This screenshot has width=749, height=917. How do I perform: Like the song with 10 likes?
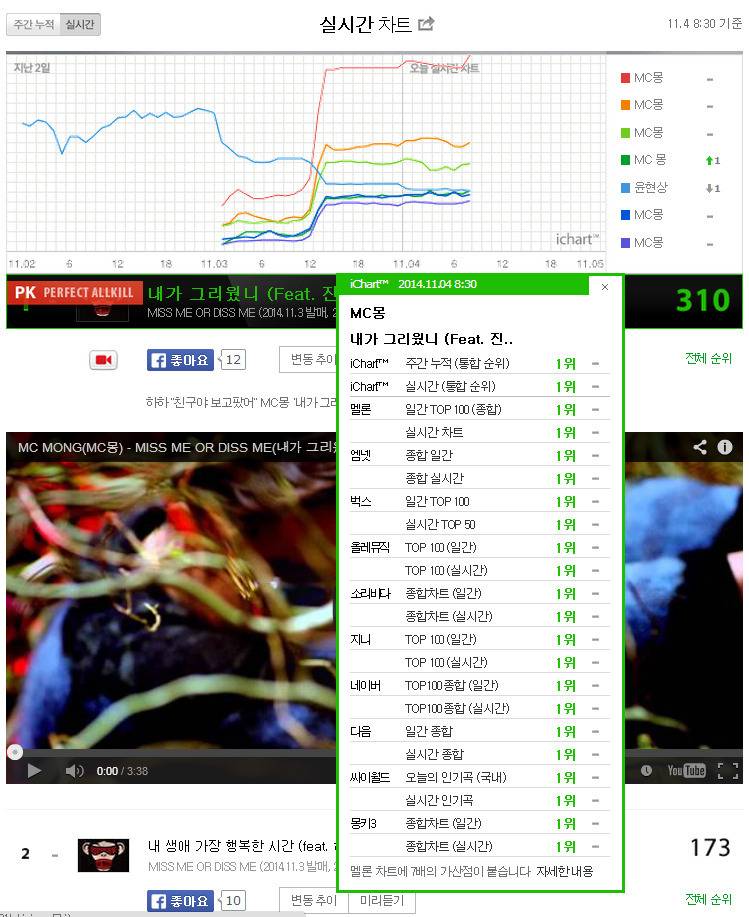pos(184,901)
